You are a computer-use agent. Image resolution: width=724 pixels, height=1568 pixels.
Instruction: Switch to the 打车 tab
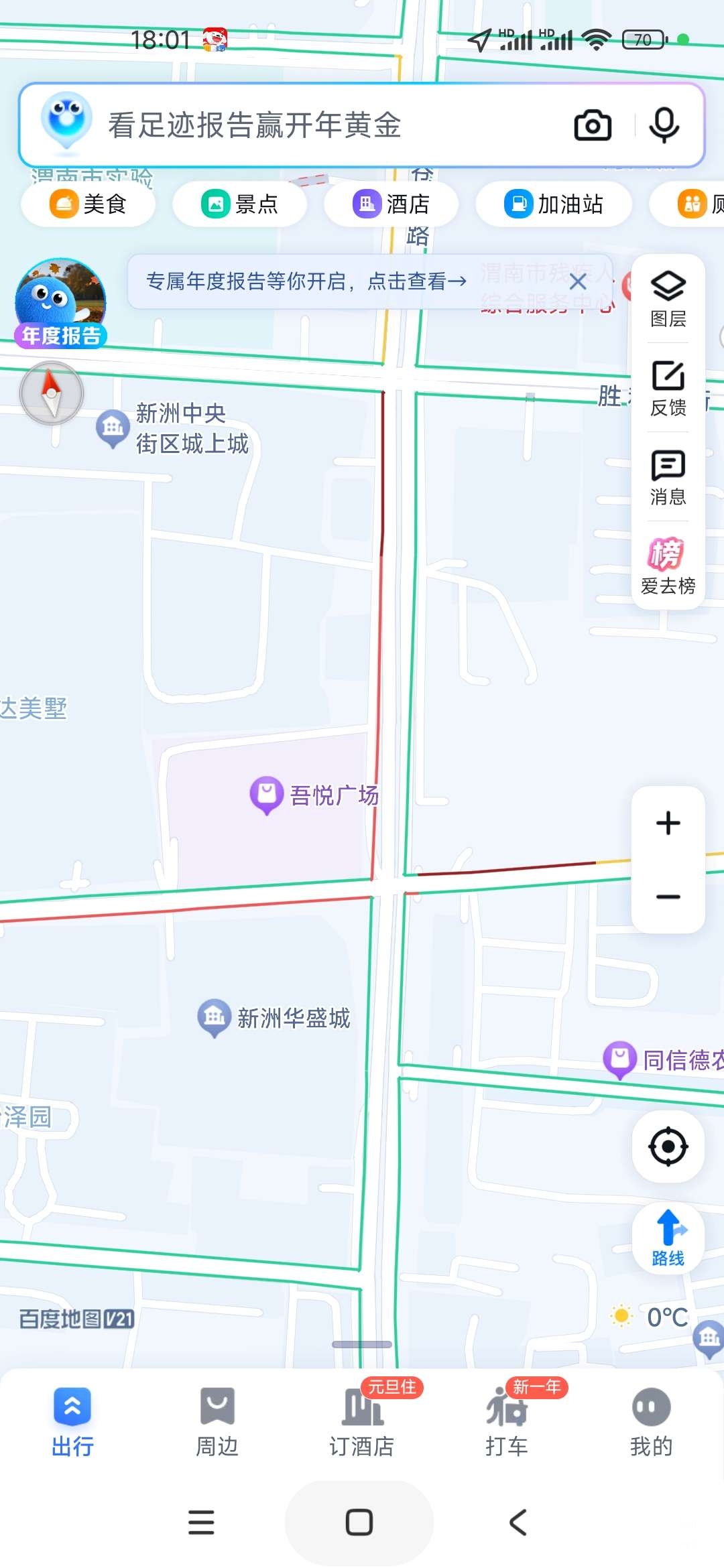click(x=507, y=1422)
